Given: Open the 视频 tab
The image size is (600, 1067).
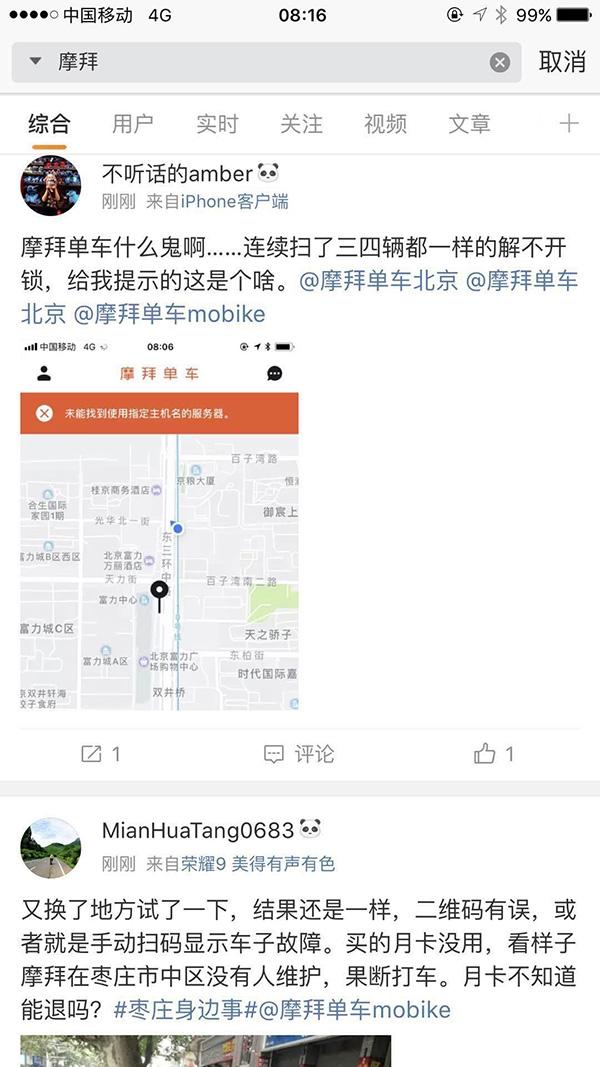Looking at the screenshot, I should coord(385,124).
